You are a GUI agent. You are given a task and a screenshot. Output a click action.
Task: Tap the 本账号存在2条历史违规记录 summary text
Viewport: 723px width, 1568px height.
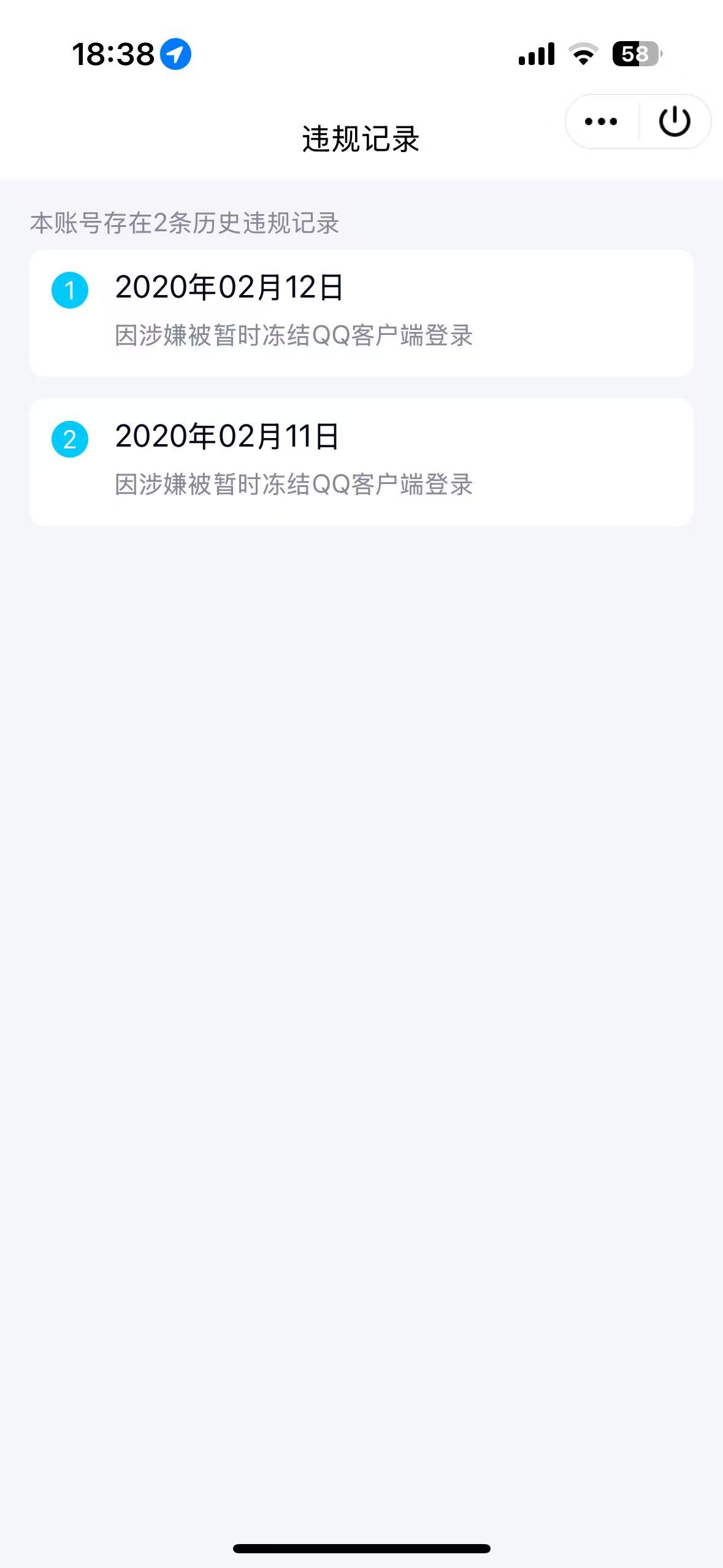(186, 224)
